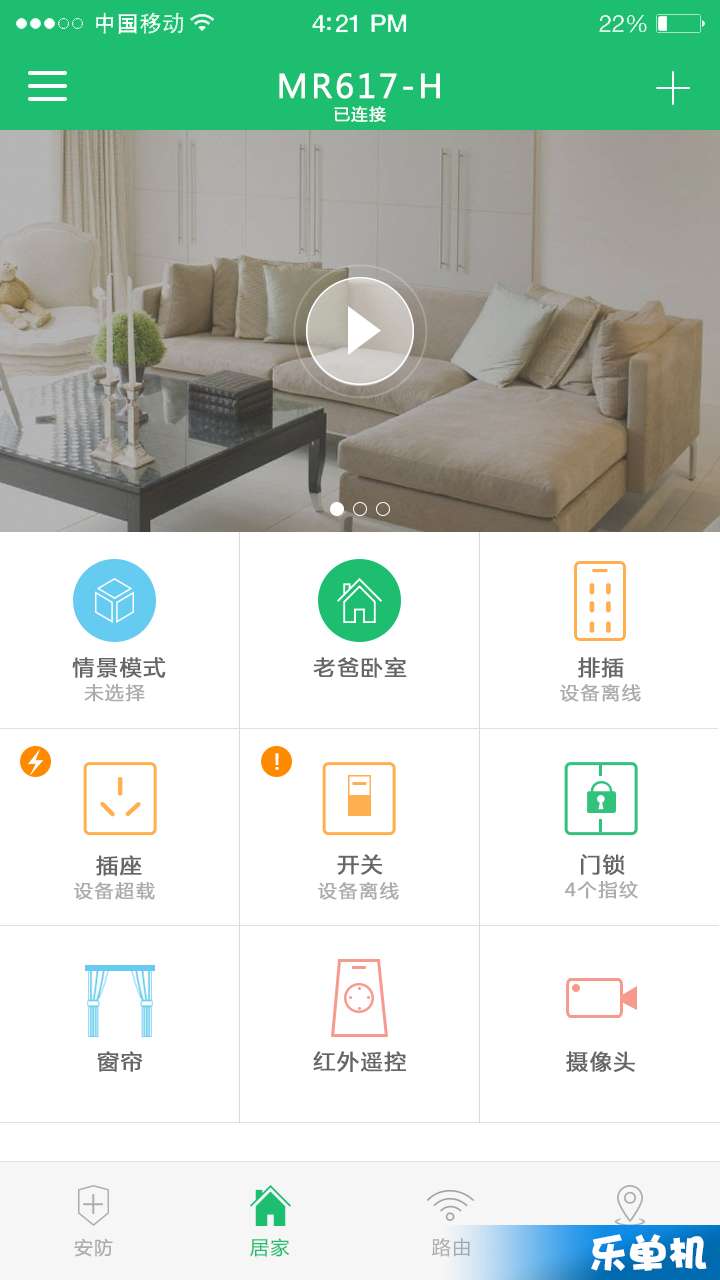720x1280 pixels.
Task: Open 老爸卧室 room tile
Action: [x=359, y=630]
